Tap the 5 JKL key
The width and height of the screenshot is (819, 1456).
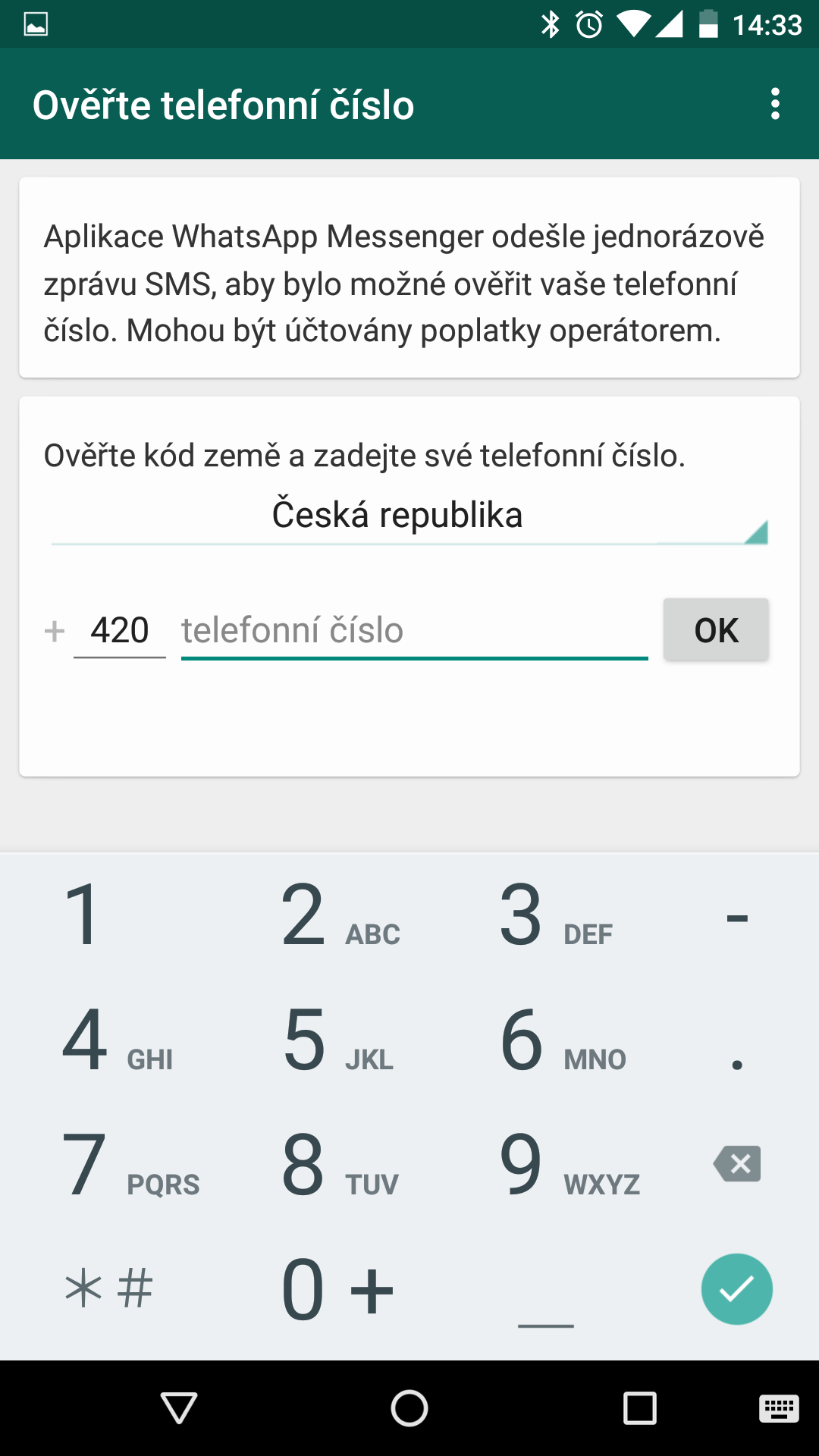coord(337,1040)
